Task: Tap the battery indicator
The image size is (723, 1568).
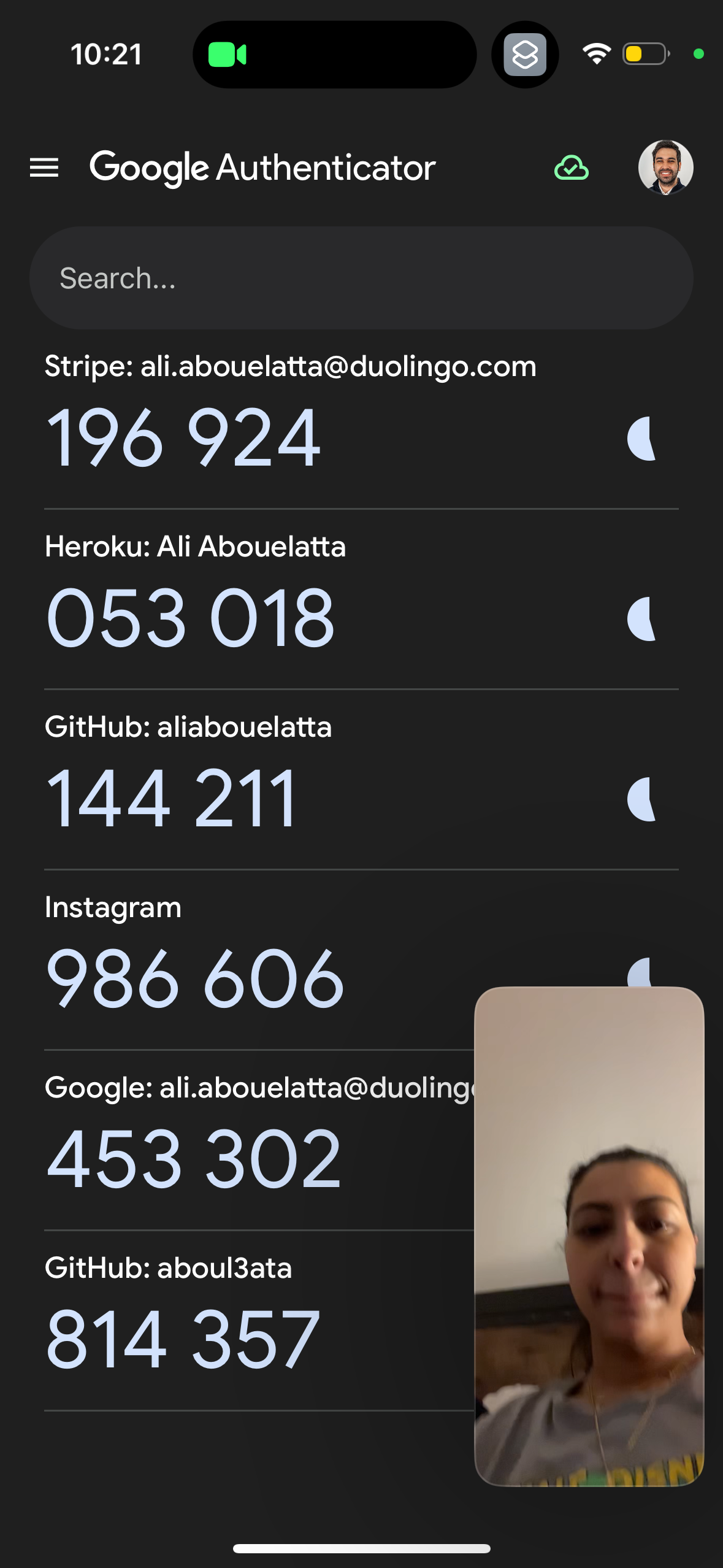Action: click(x=643, y=55)
